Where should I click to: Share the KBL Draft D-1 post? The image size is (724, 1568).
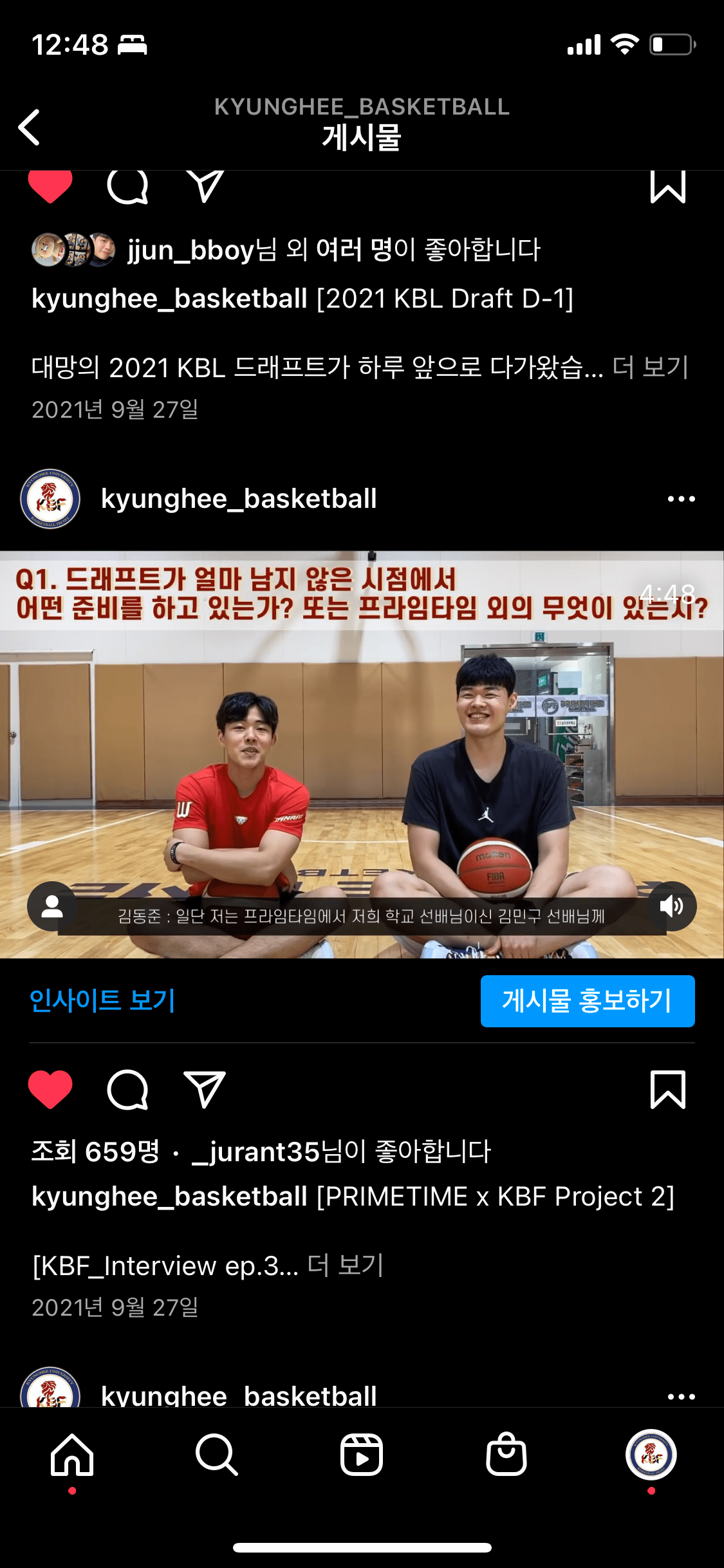point(205,187)
